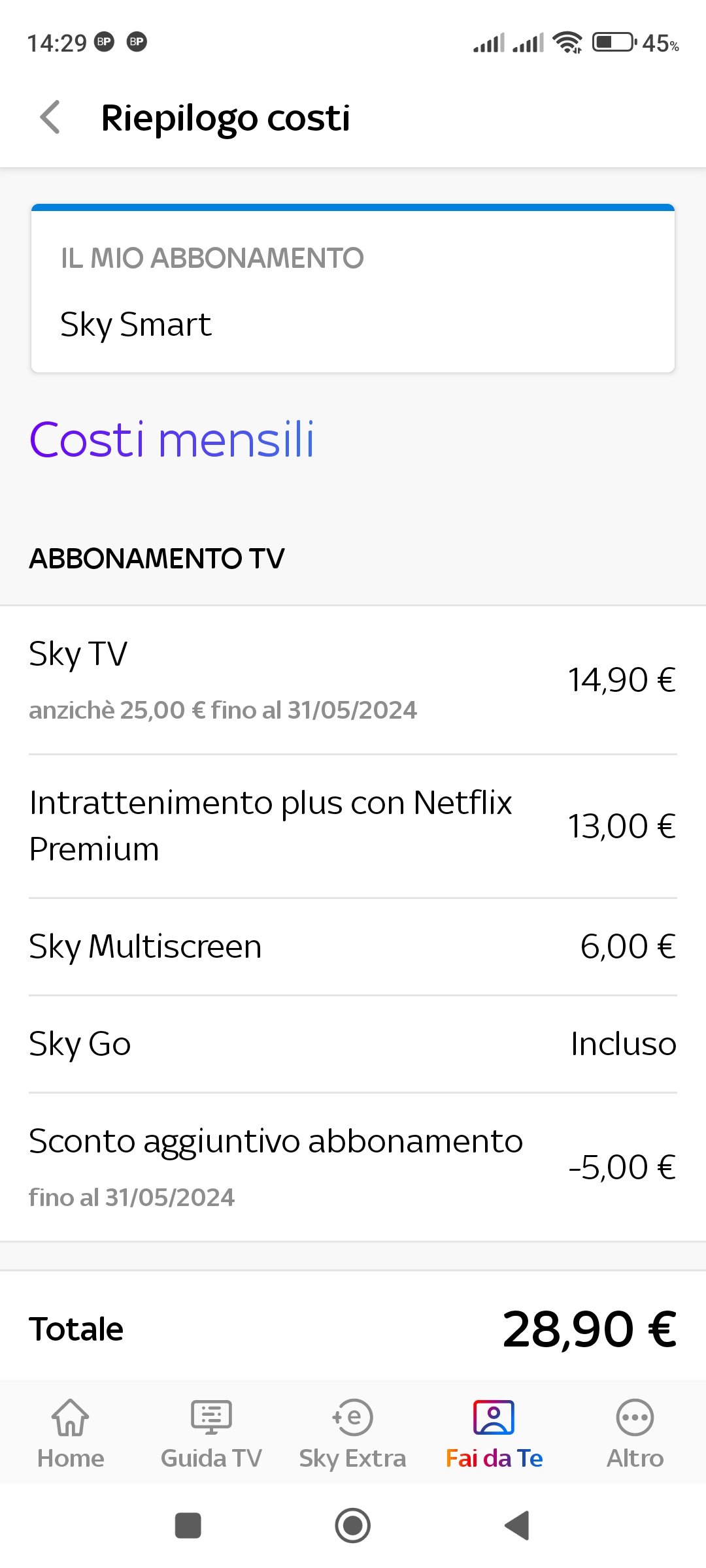This screenshot has width=706, height=1568.
Task: Select the Fai da Te tab
Action: point(494,1433)
